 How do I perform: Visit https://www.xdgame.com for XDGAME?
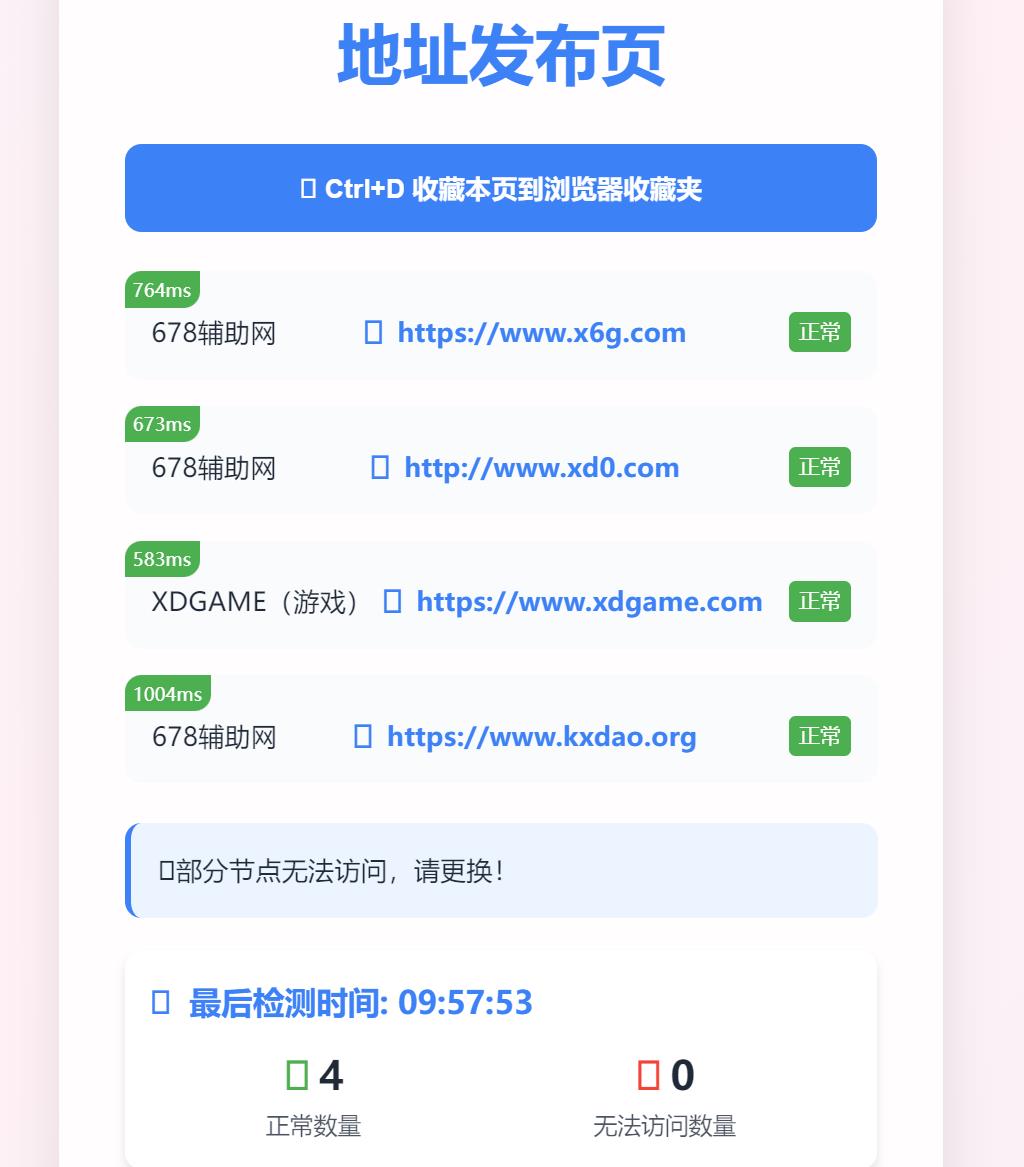point(589,602)
